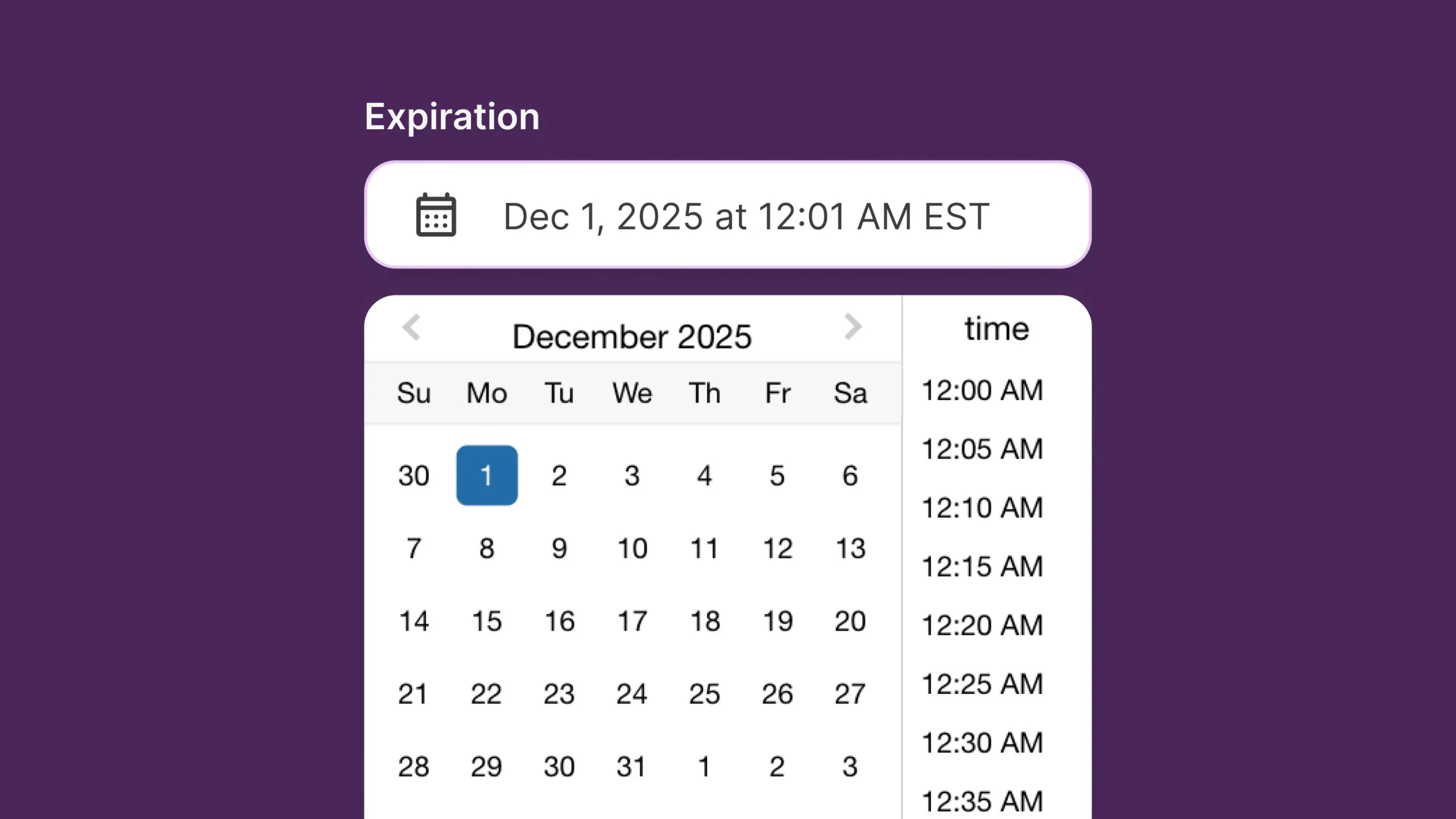Go to the previous month
1456x819 pixels.
(411, 327)
